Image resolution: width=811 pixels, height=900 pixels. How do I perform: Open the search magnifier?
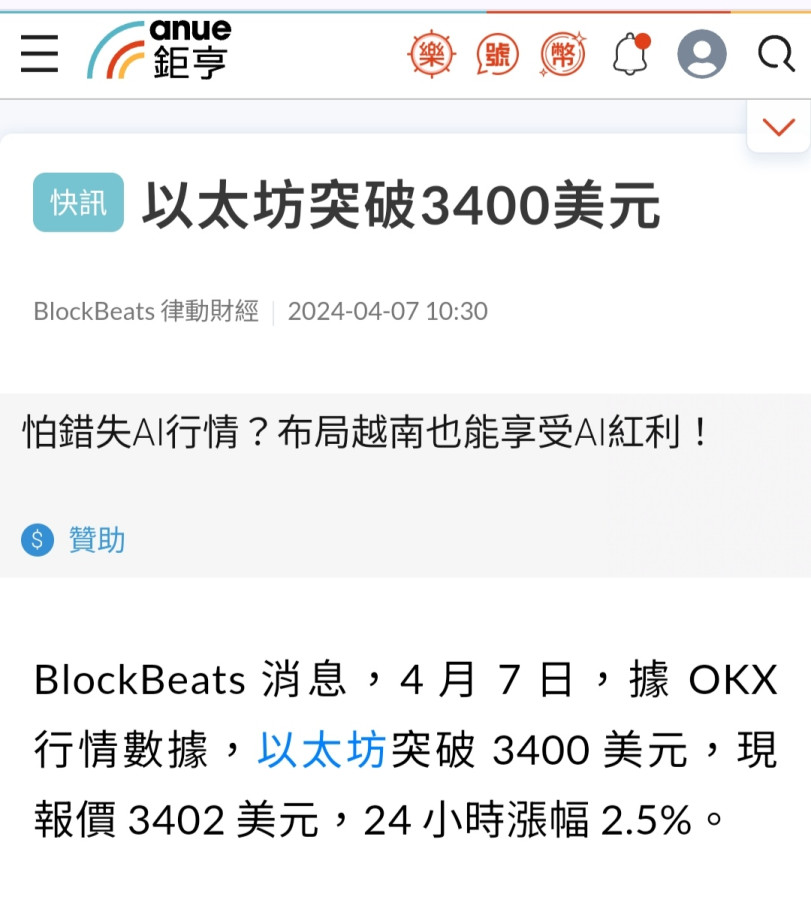click(x=775, y=53)
